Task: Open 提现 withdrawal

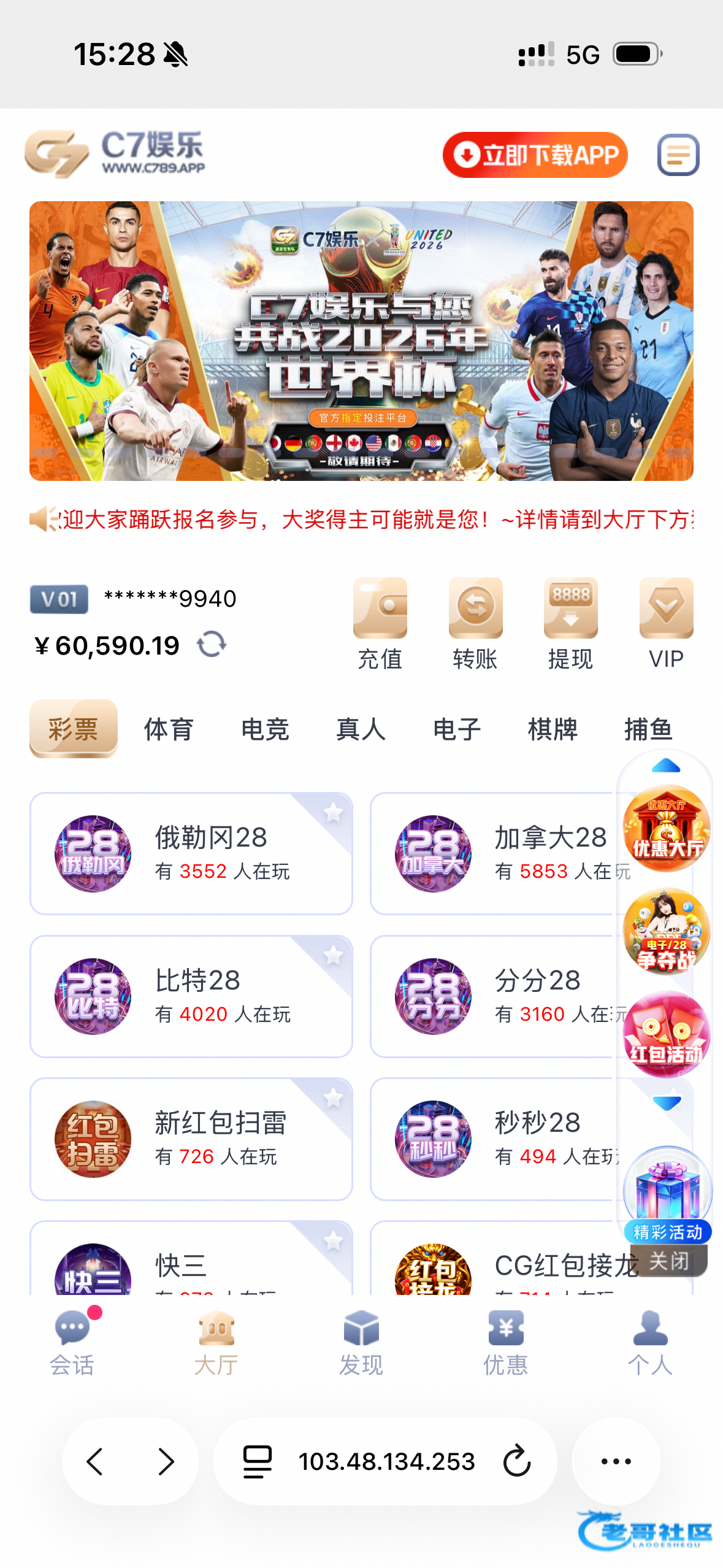Action: 570,622
